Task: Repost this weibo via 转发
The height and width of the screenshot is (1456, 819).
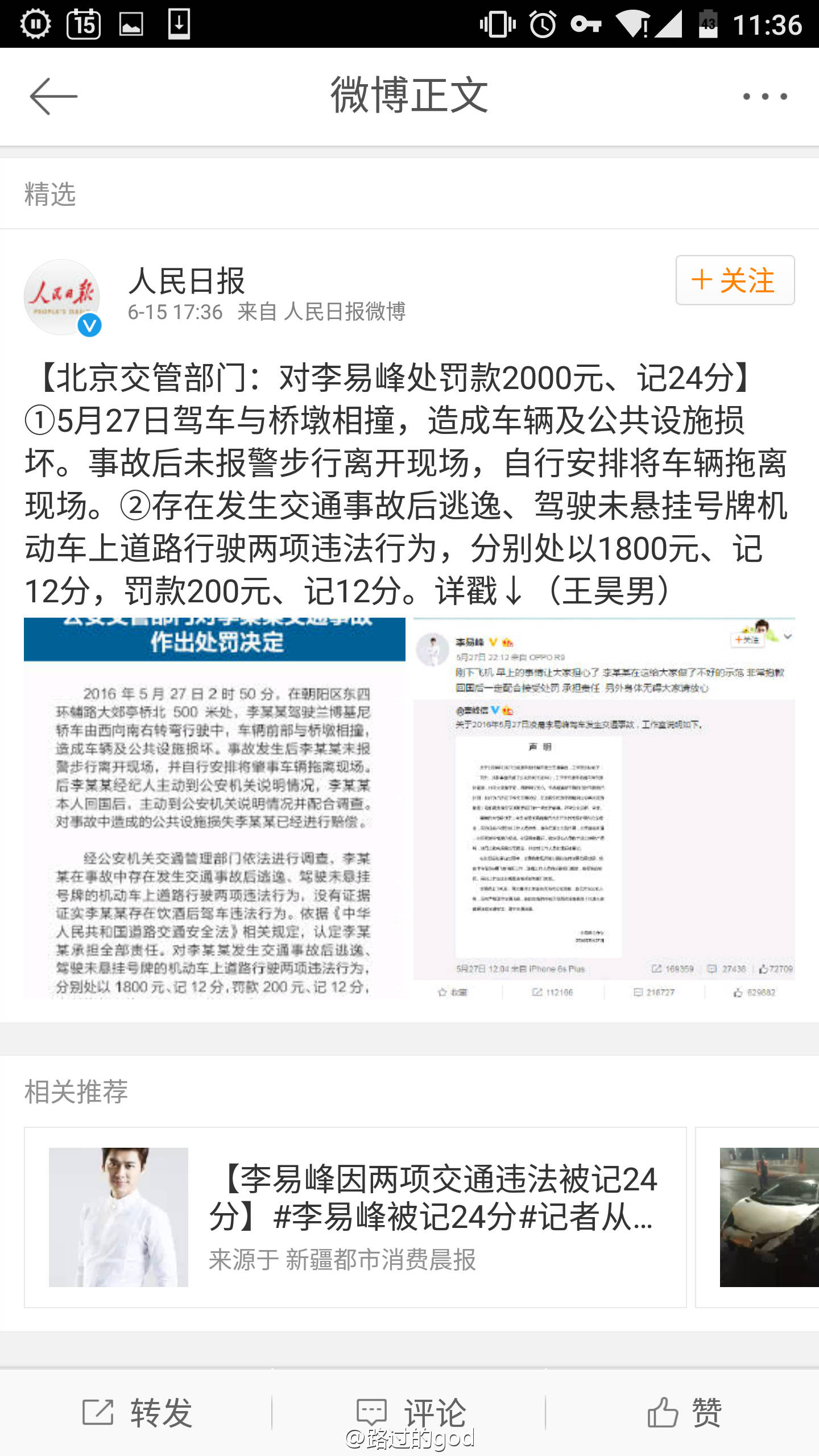Action: [136, 1413]
